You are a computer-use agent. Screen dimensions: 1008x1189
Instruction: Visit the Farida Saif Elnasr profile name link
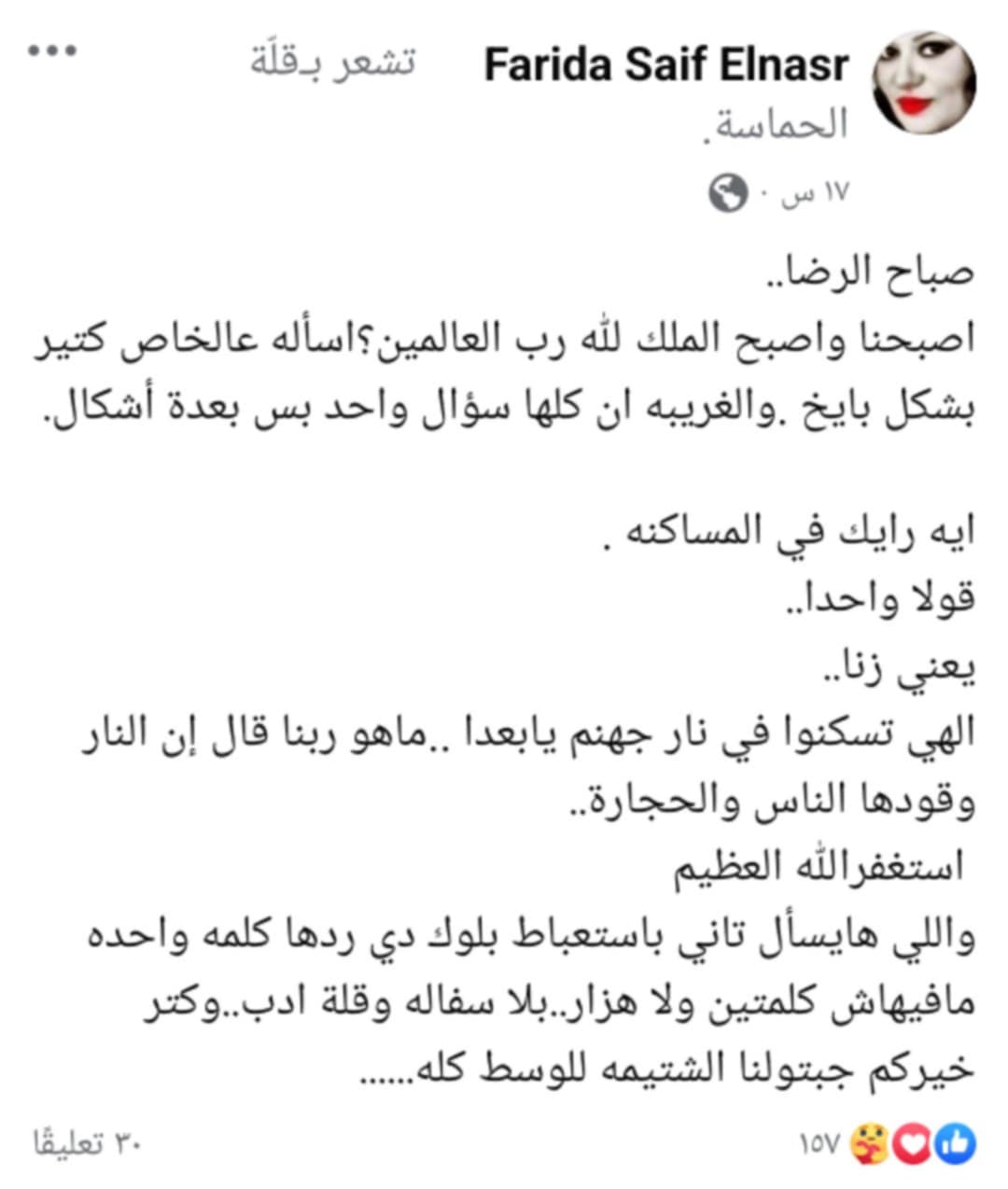tap(666, 65)
